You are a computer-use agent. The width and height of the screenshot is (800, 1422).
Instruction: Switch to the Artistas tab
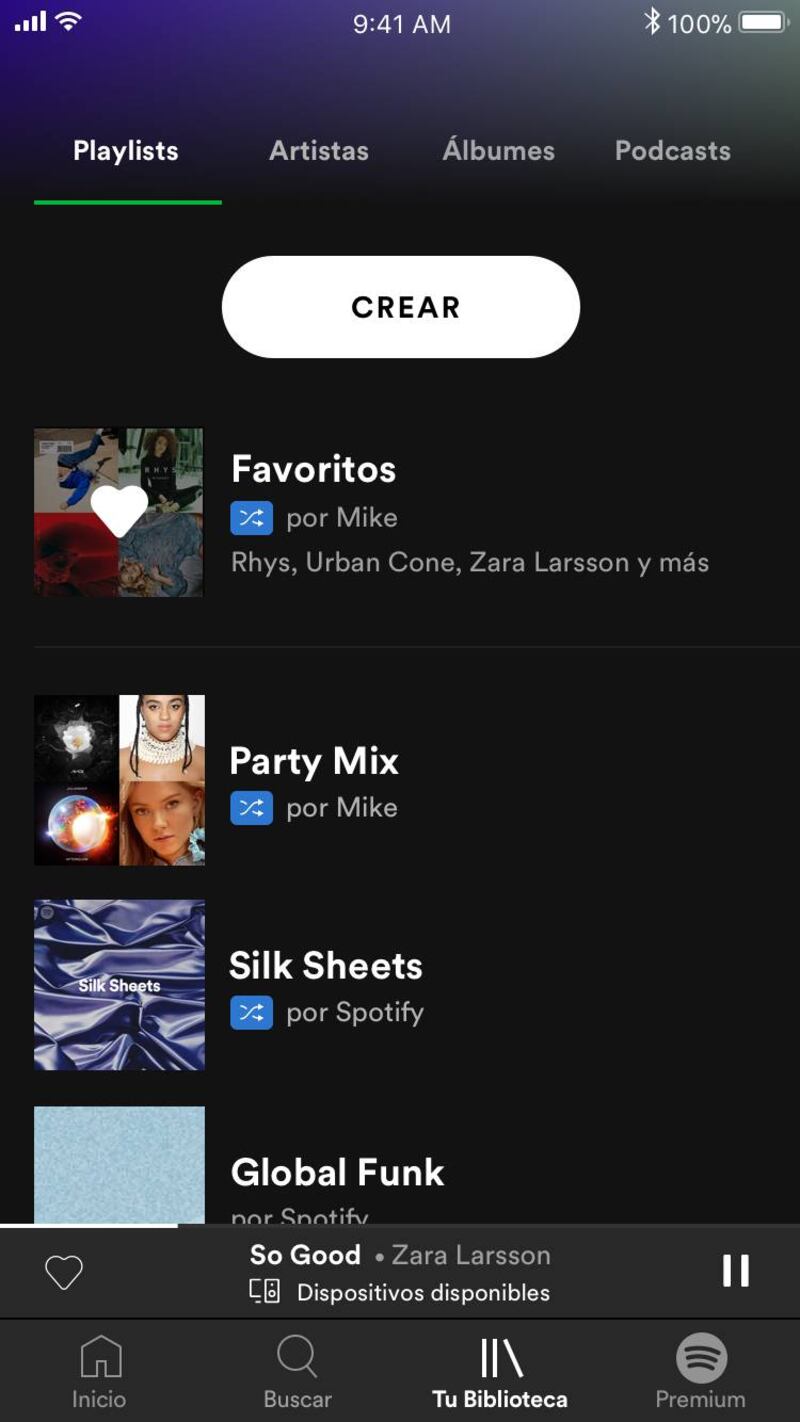[x=319, y=151]
